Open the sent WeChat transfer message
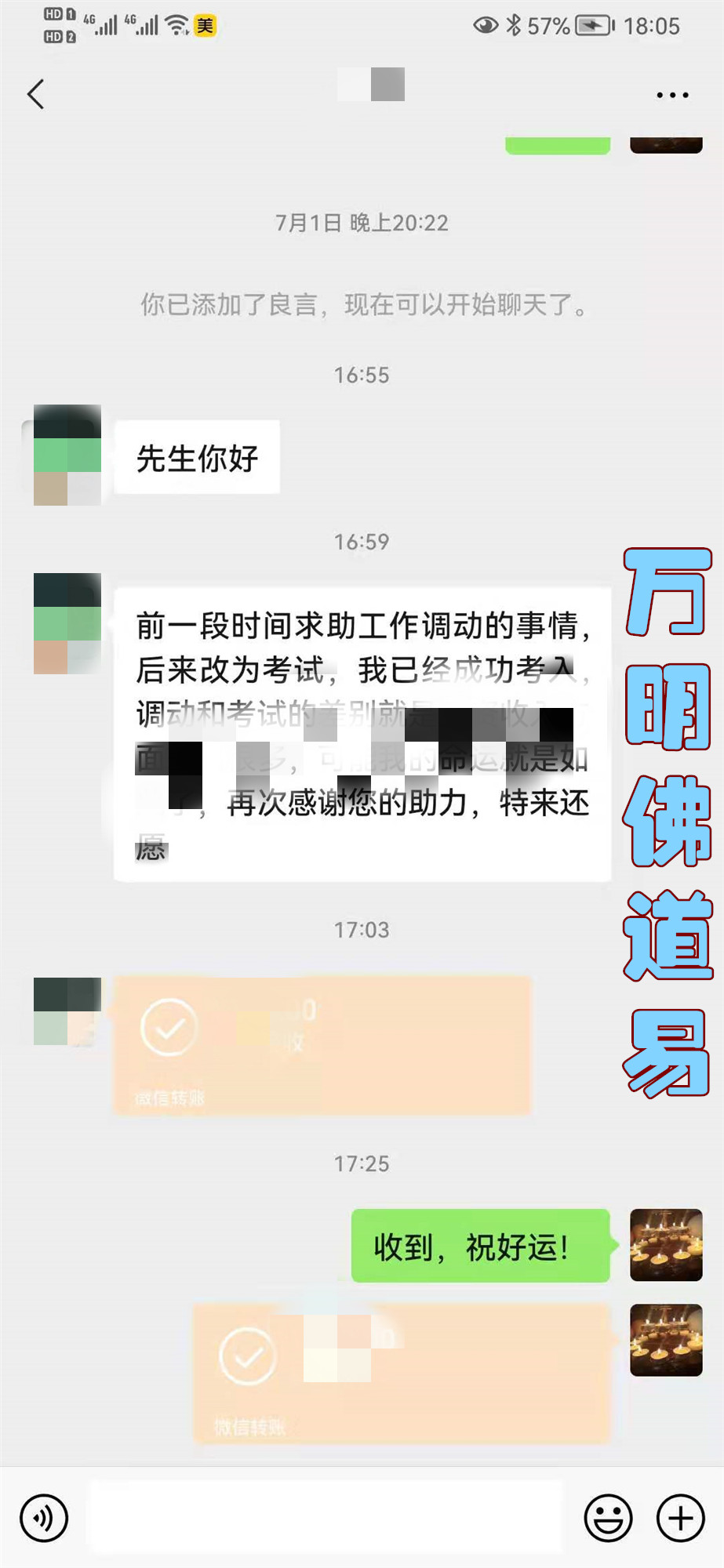This screenshot has height=1568, width=724. click(x=402, y=1373)
